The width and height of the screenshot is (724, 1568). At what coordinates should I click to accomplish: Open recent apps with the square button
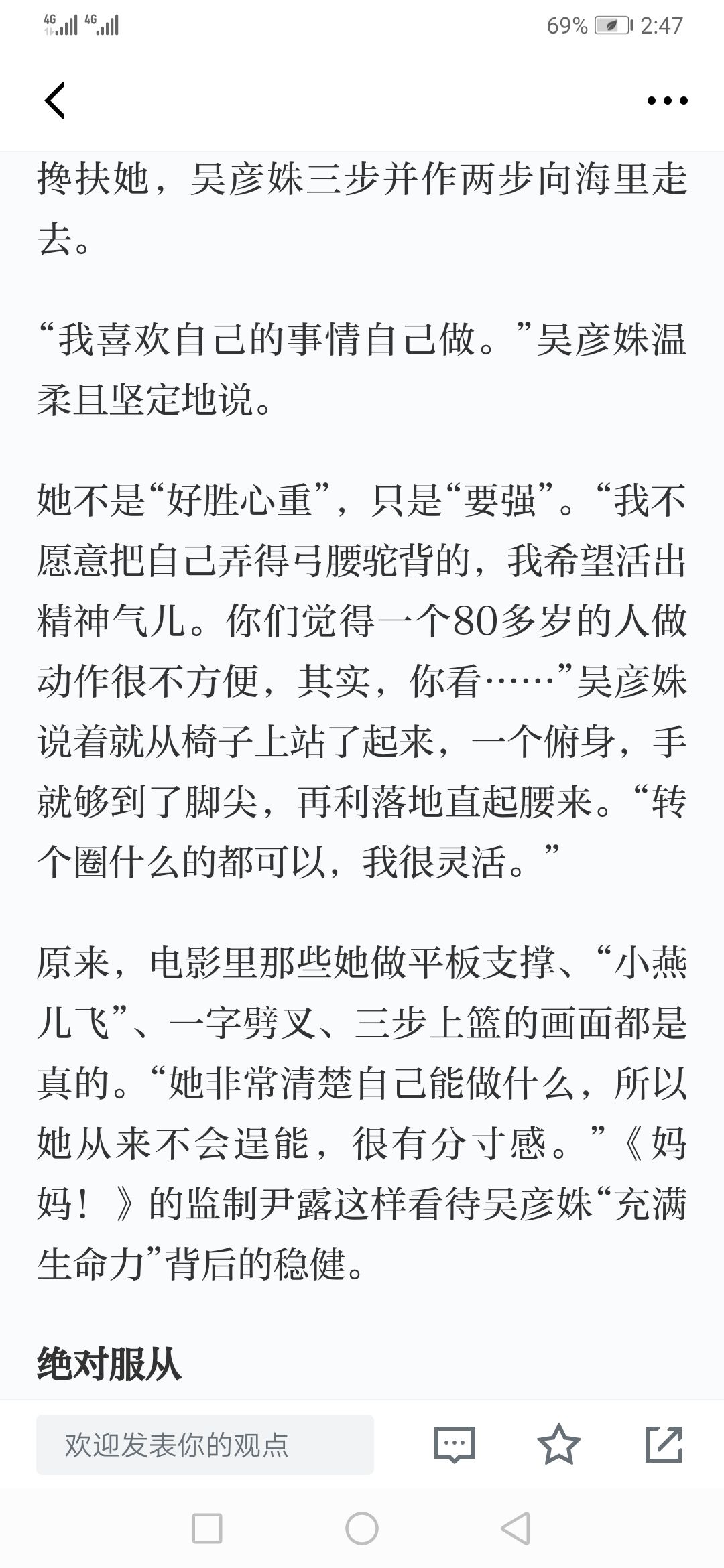[207, 1529]
